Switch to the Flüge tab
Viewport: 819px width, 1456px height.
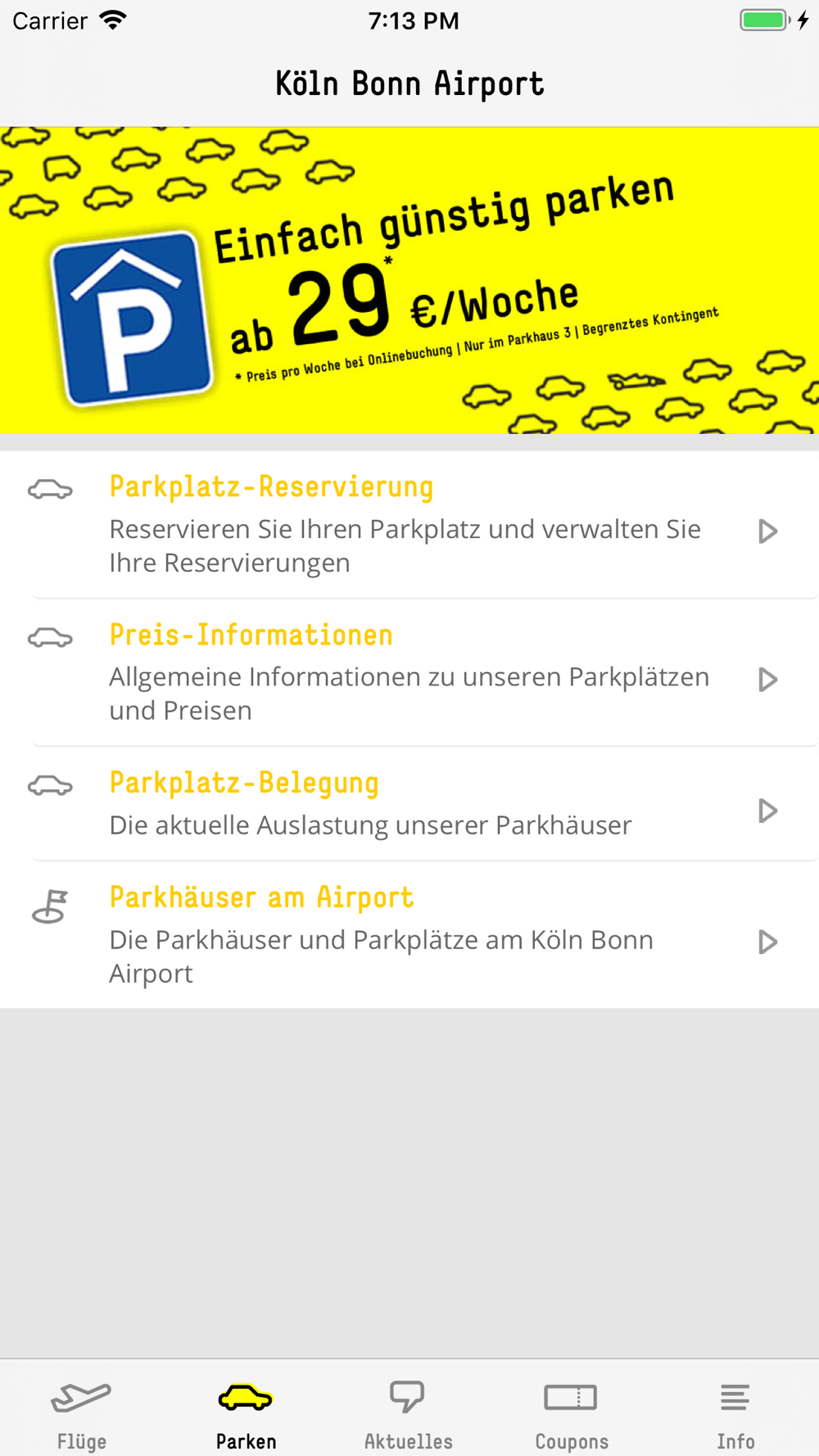[82, 1410]
